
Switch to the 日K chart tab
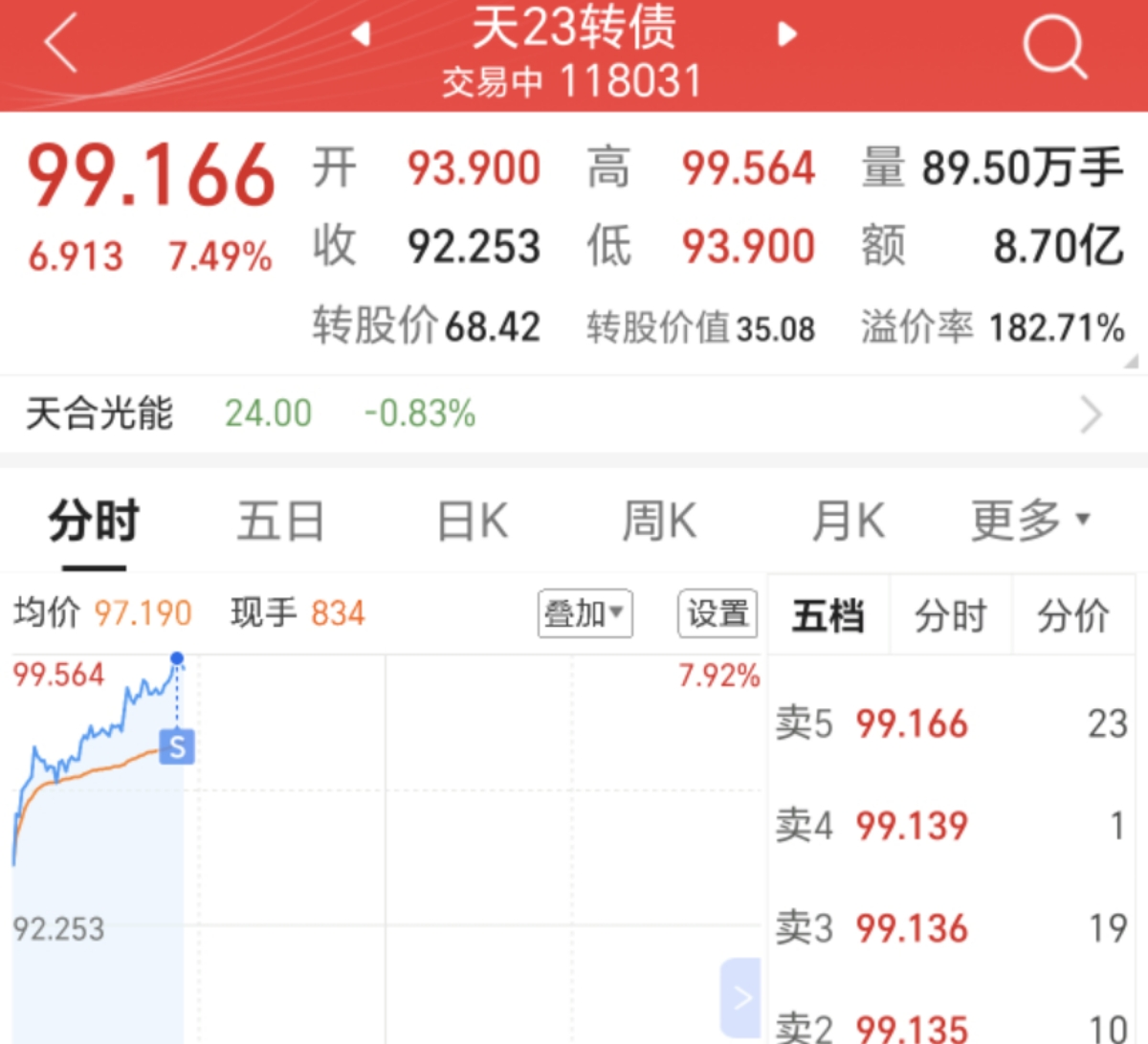point(473,522)
